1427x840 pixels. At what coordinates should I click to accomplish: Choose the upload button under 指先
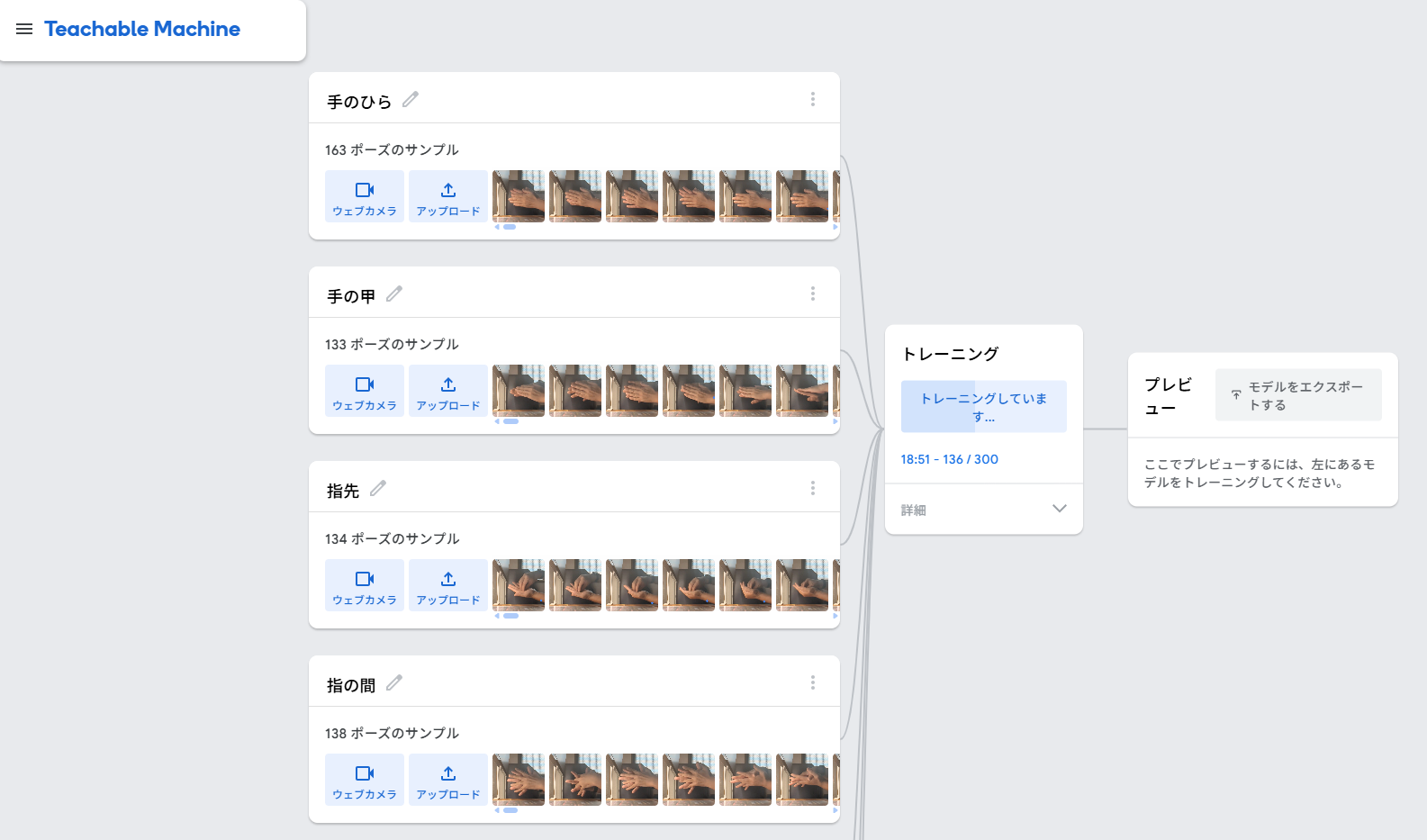[448, 585]
